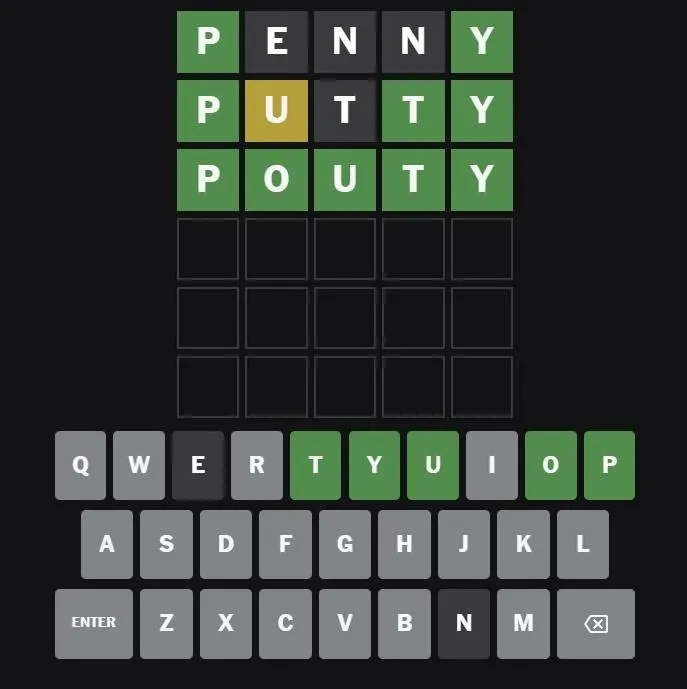Select the letter G key
The width and height of the screenshot is (687, 689).
click(x=345, y=545)
